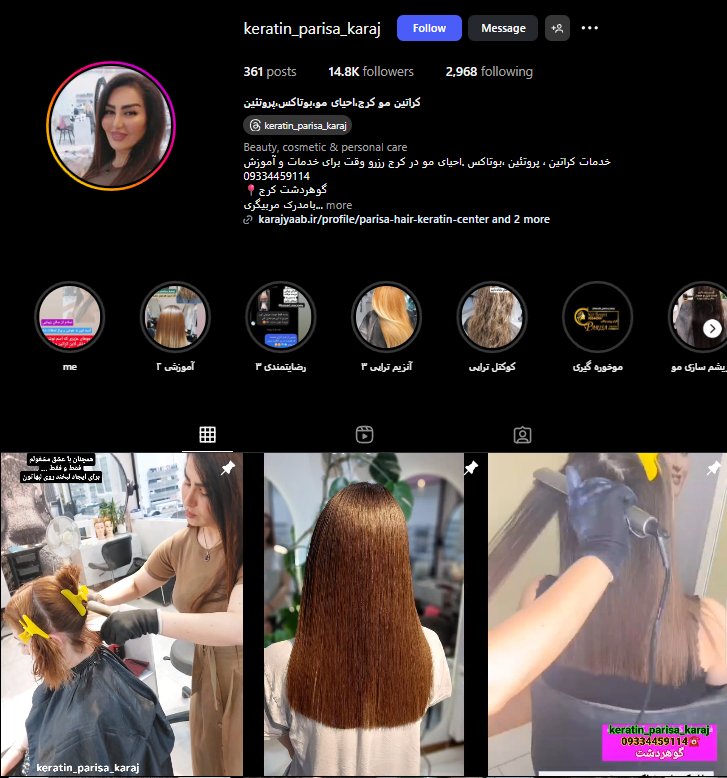Open the 'me' story highlight
The image size is (727, 778).
[69, 316]
